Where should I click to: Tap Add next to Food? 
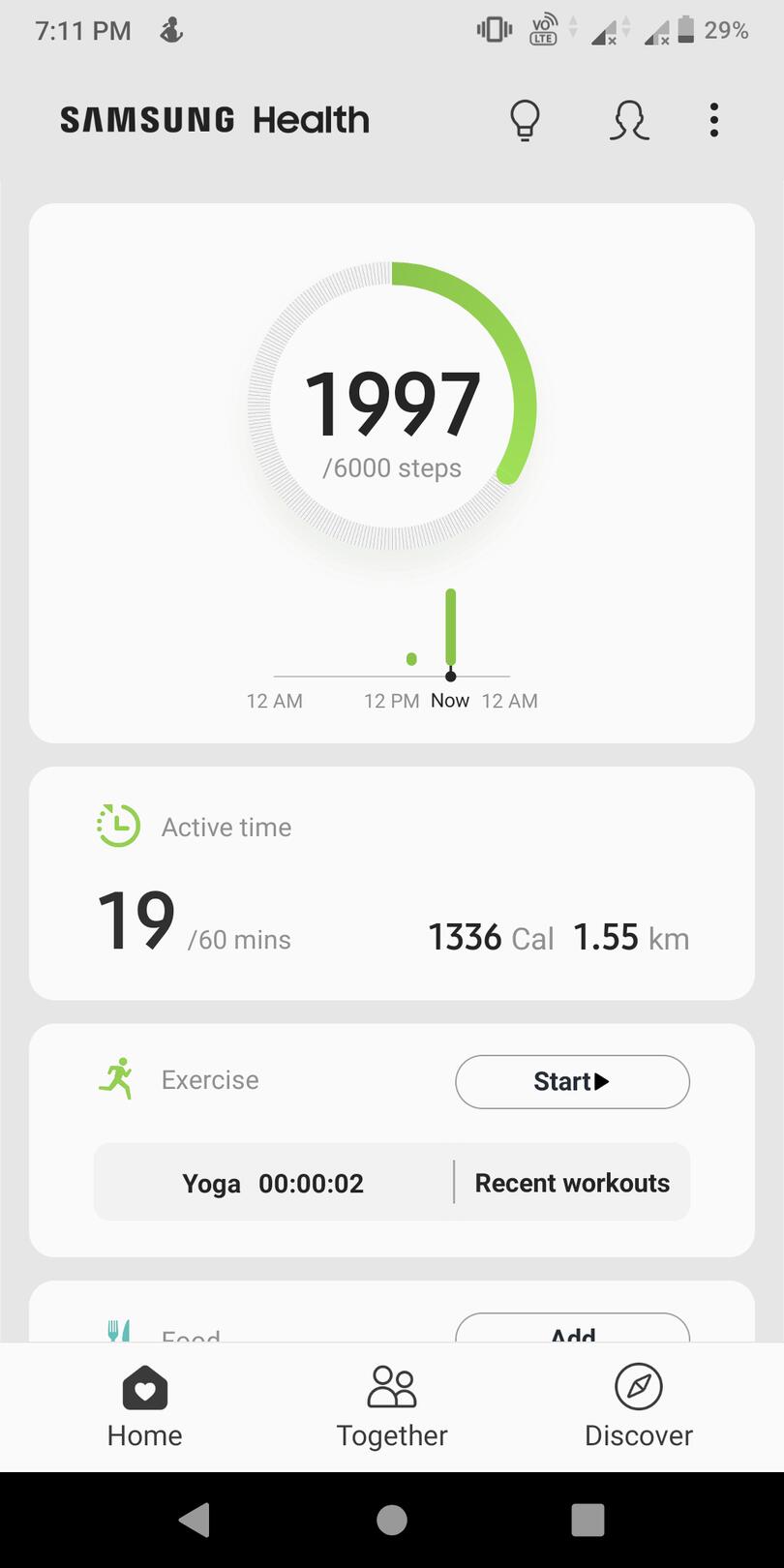pyautogui.click(x=572, y=1336)
